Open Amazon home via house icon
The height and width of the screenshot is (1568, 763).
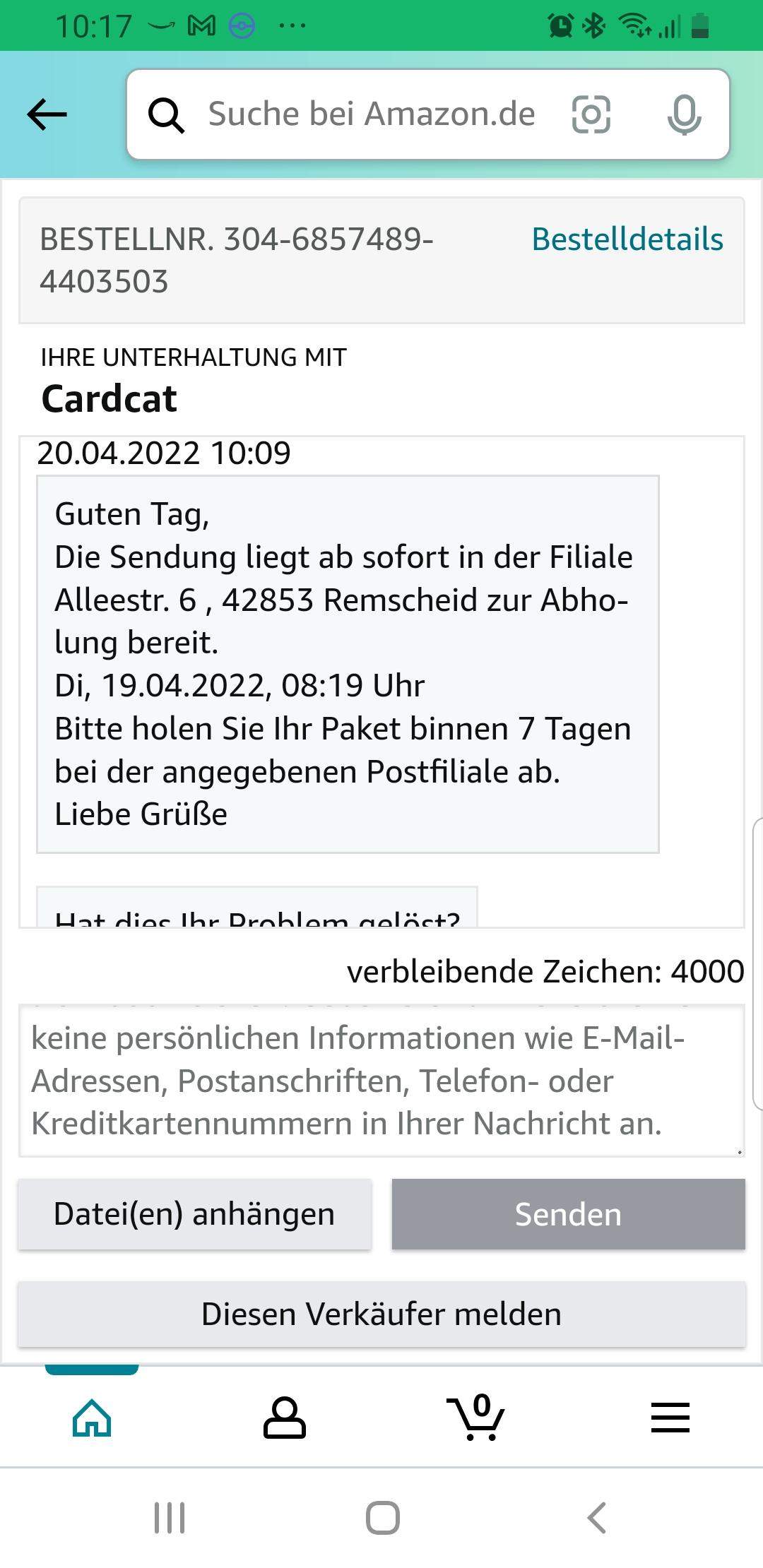point(93,1418)
